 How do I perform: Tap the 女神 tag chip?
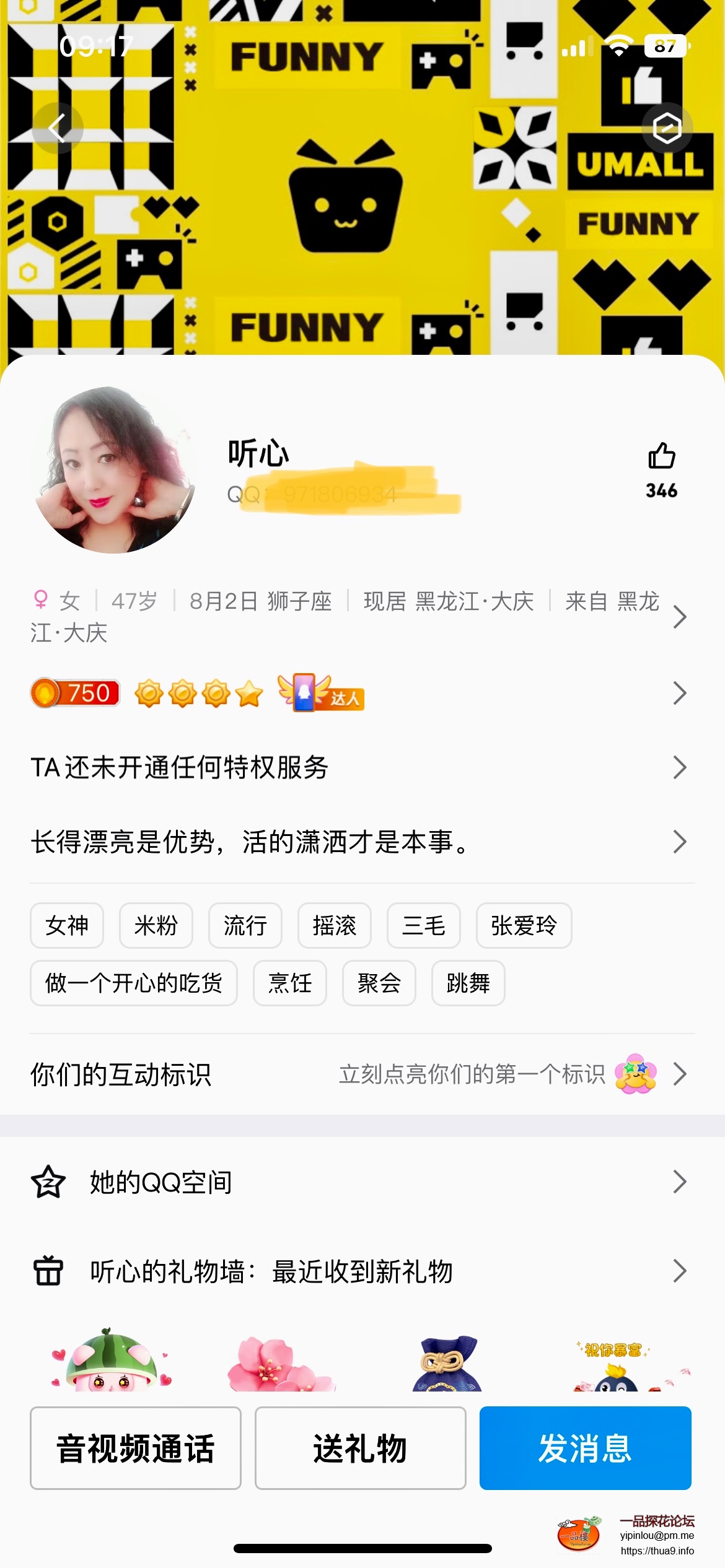point(67,926)
